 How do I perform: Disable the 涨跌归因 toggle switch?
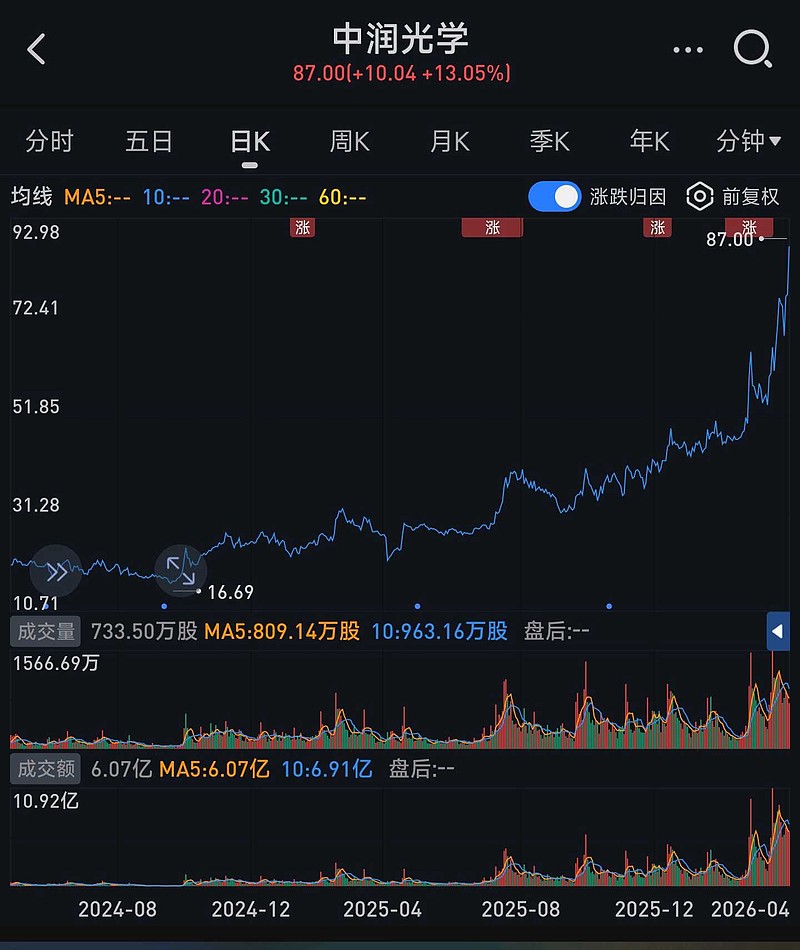coord(555,197)
